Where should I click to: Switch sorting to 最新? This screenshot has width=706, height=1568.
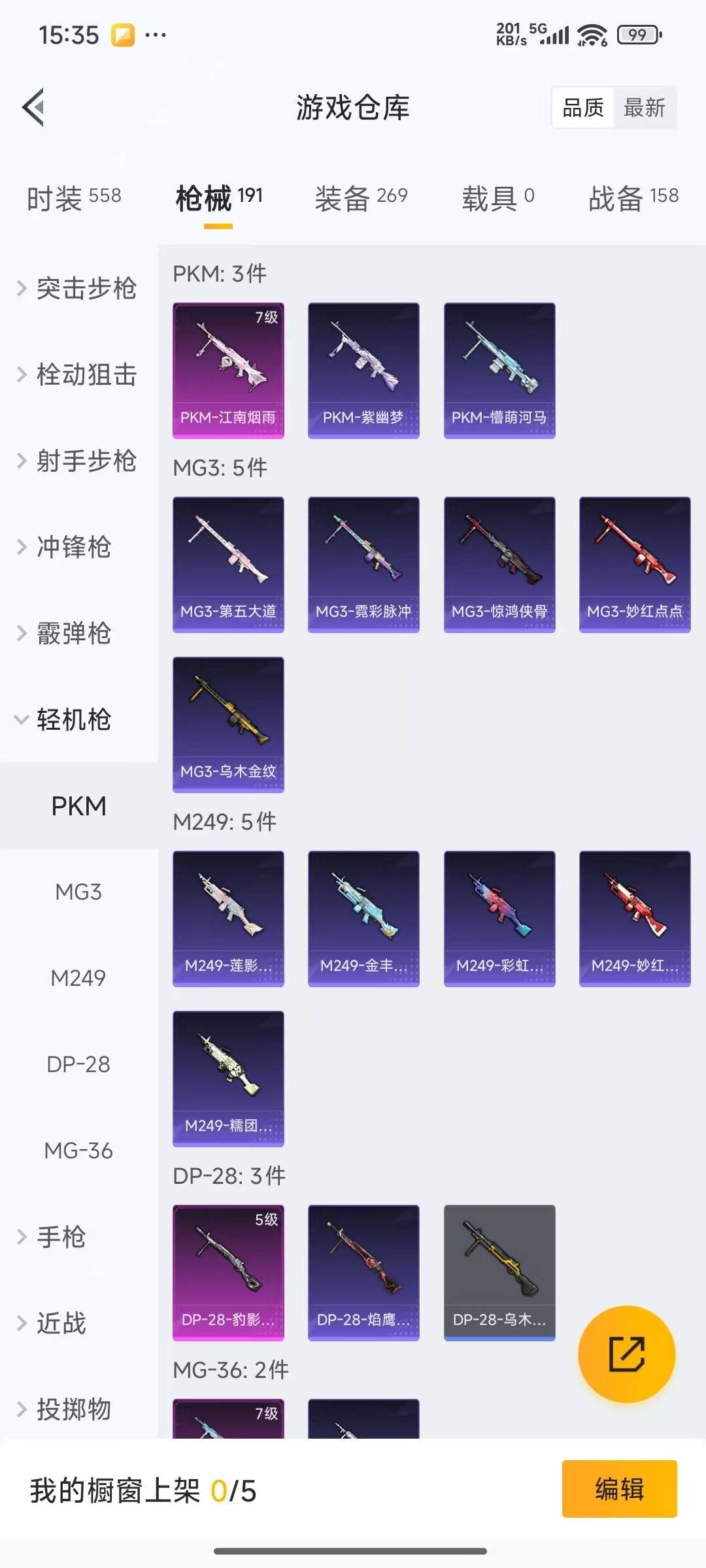(x=645, y=108)
